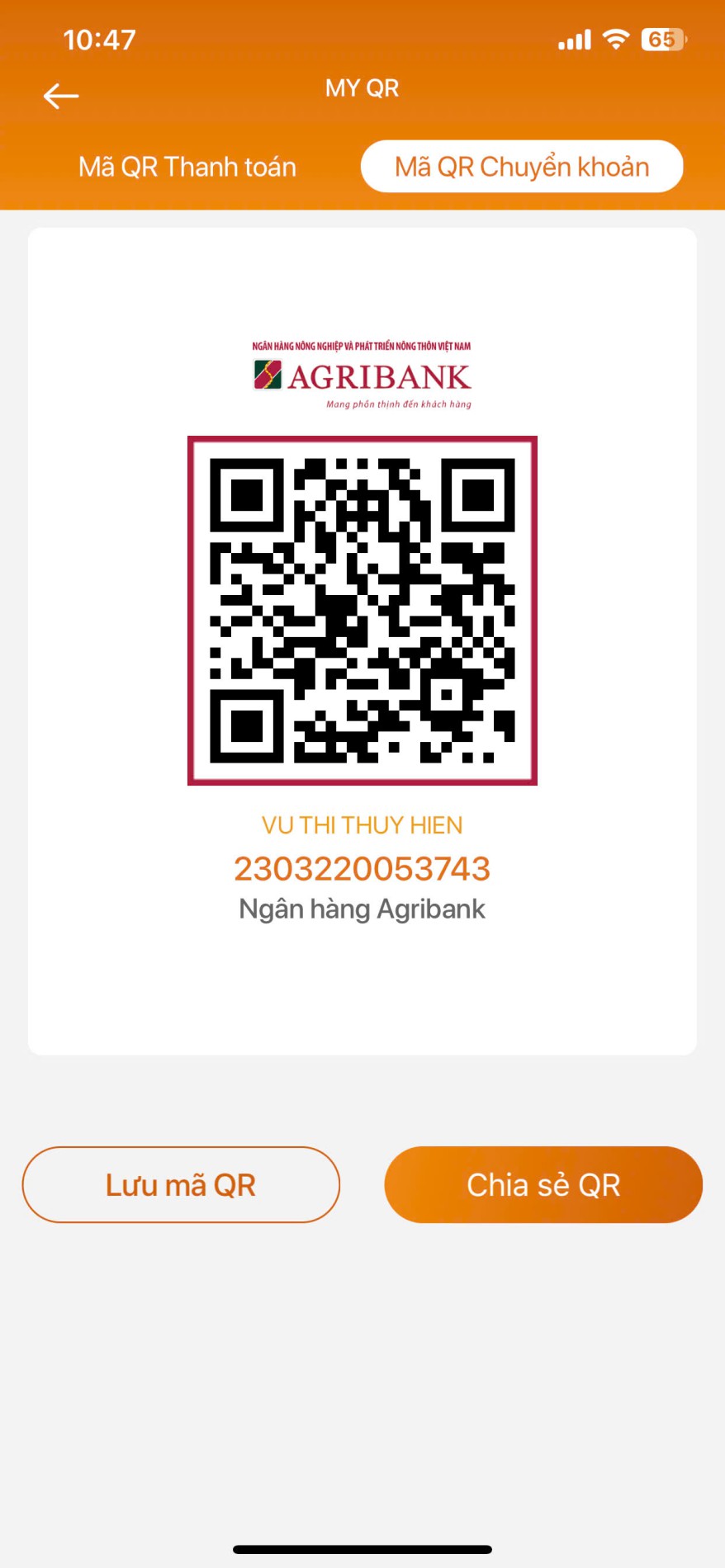Go back using the arrow icon

(x=60, y=97)
